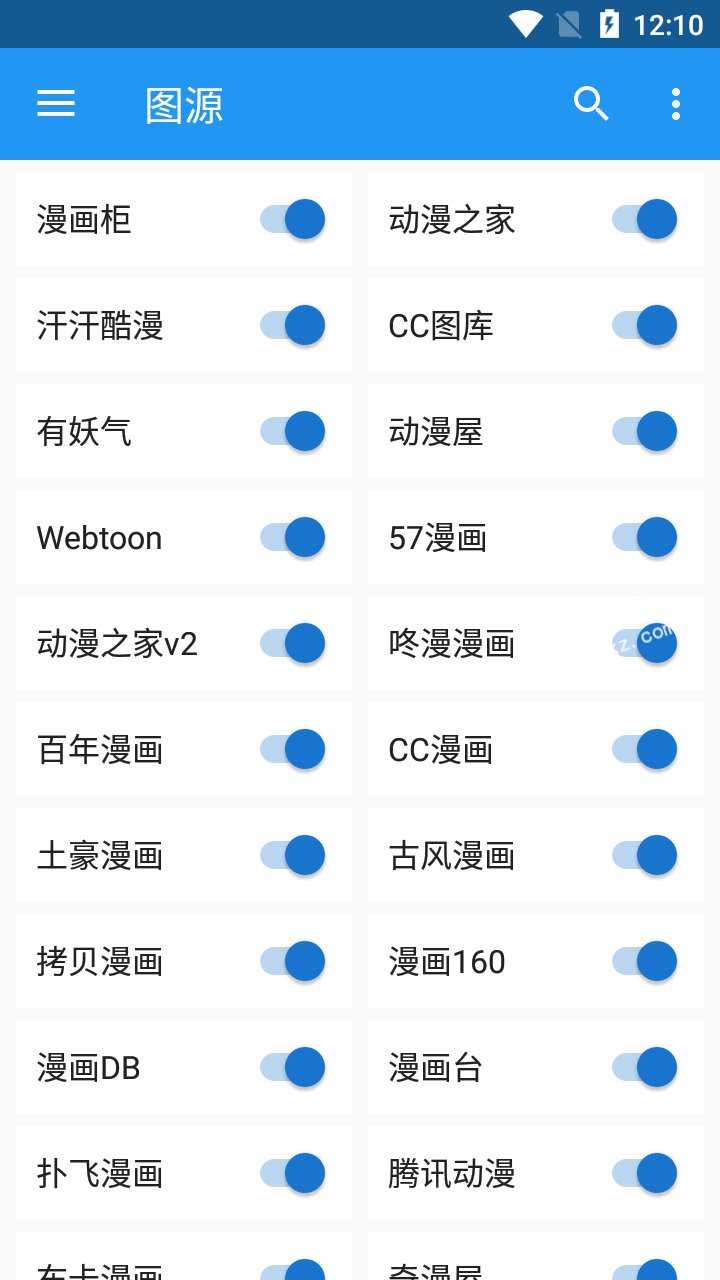Viewport: 720px width, 1280px height.
Task: Disable the 漫画柜 source
Action: (293, 219)
